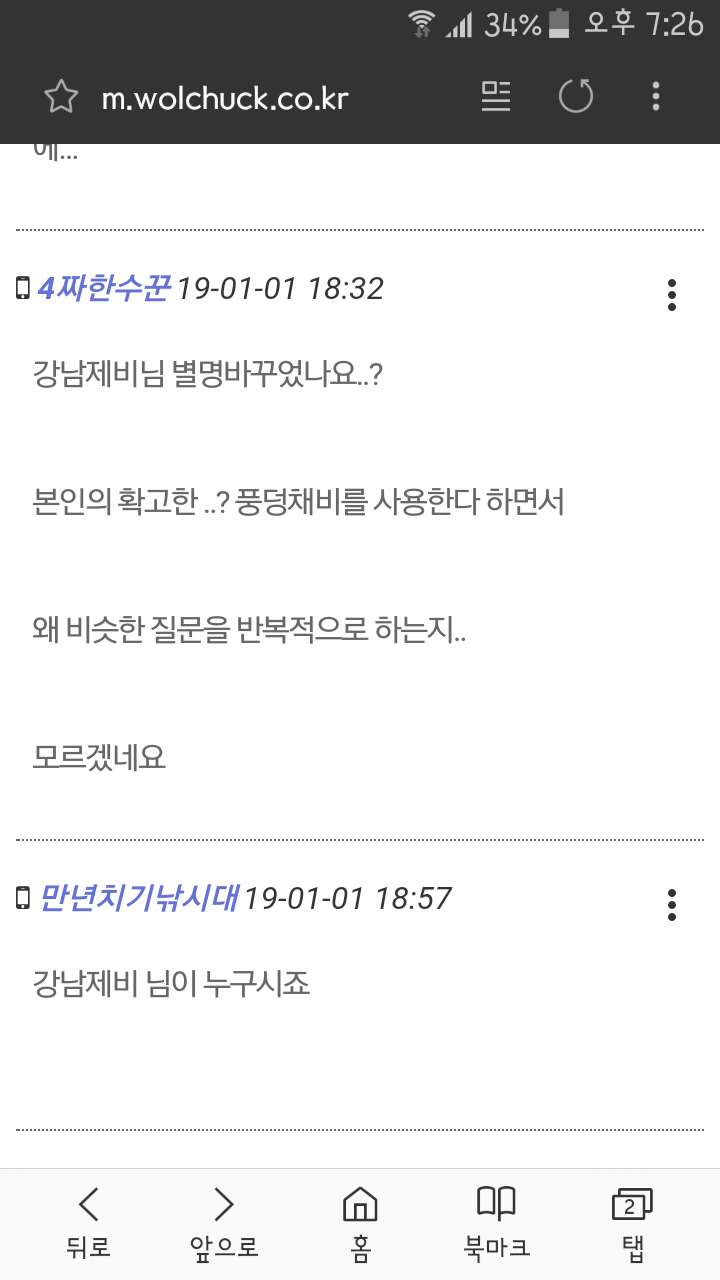Open reader mode icon
The width and height of the screenshot is (720, 1280).
point(496,96)
